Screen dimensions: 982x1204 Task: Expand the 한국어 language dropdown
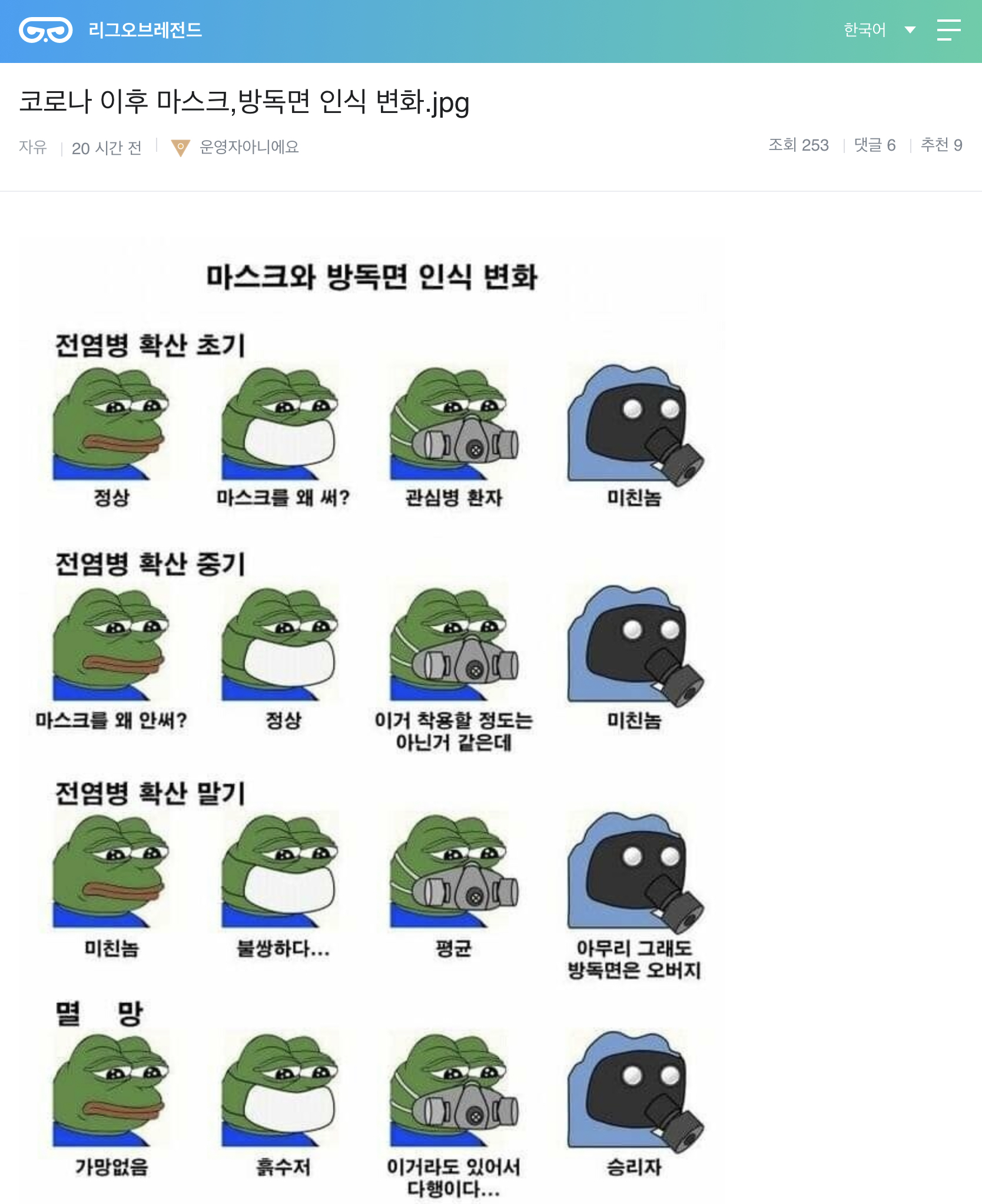(x=864, y=29)
